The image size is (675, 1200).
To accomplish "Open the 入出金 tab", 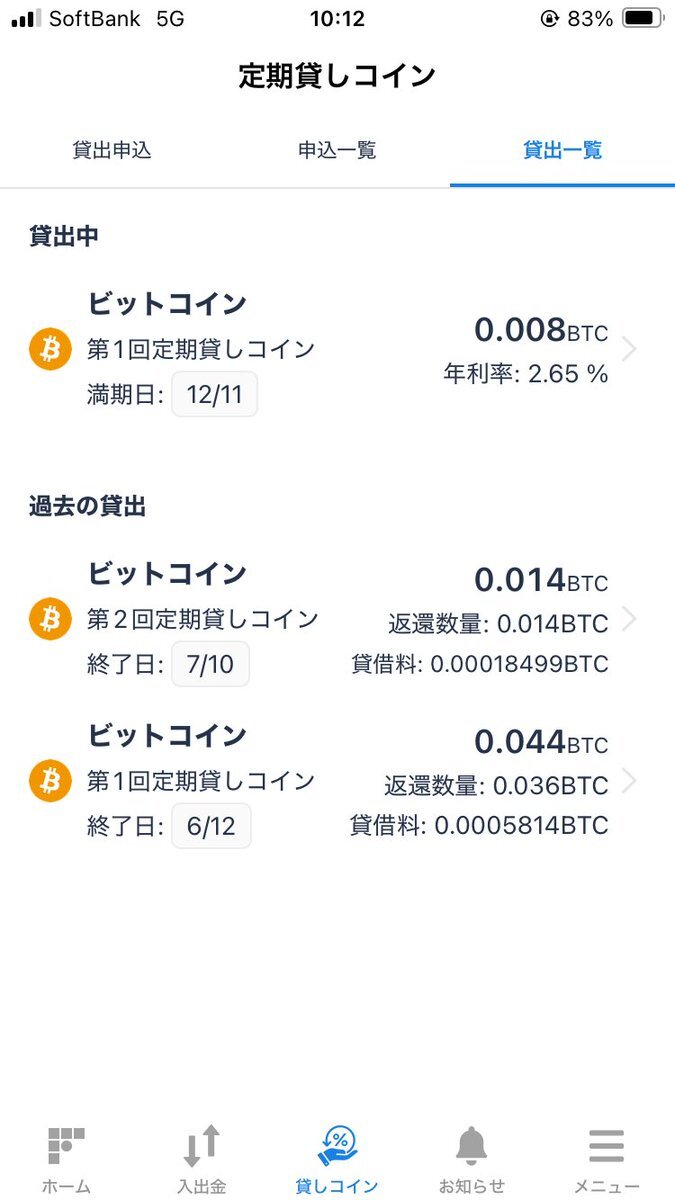I will pos(202,1160).
